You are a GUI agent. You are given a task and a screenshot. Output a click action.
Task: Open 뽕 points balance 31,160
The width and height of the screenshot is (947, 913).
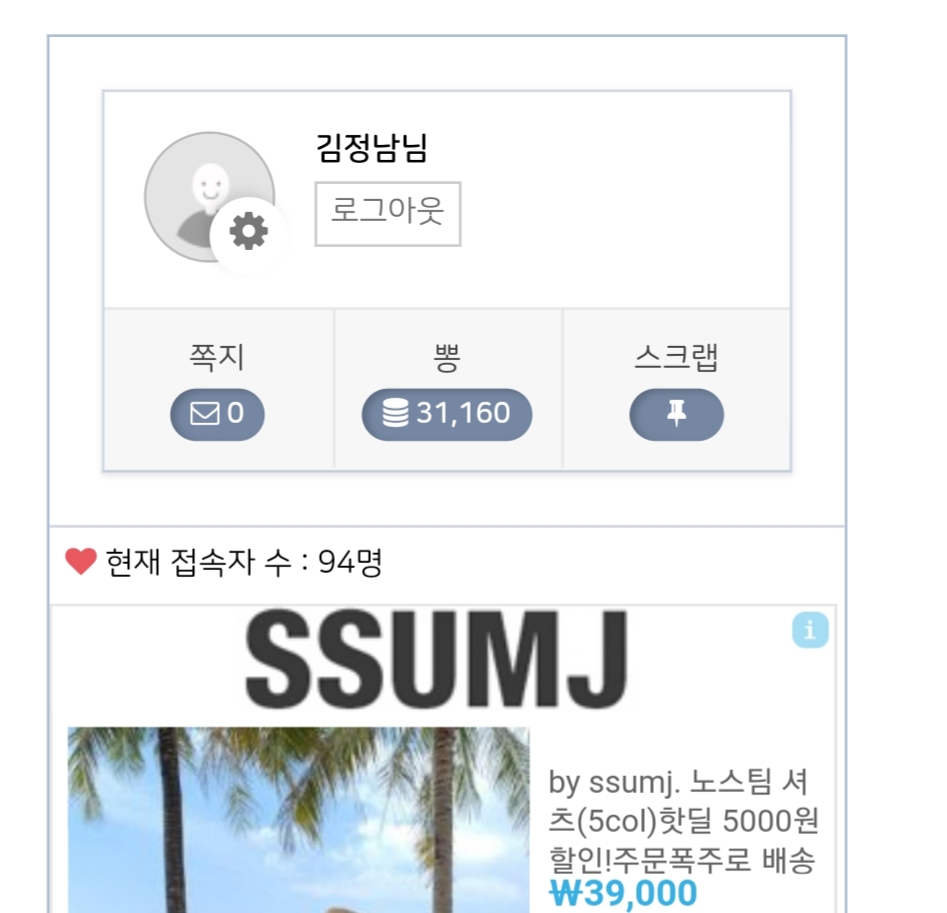point(447,414)
